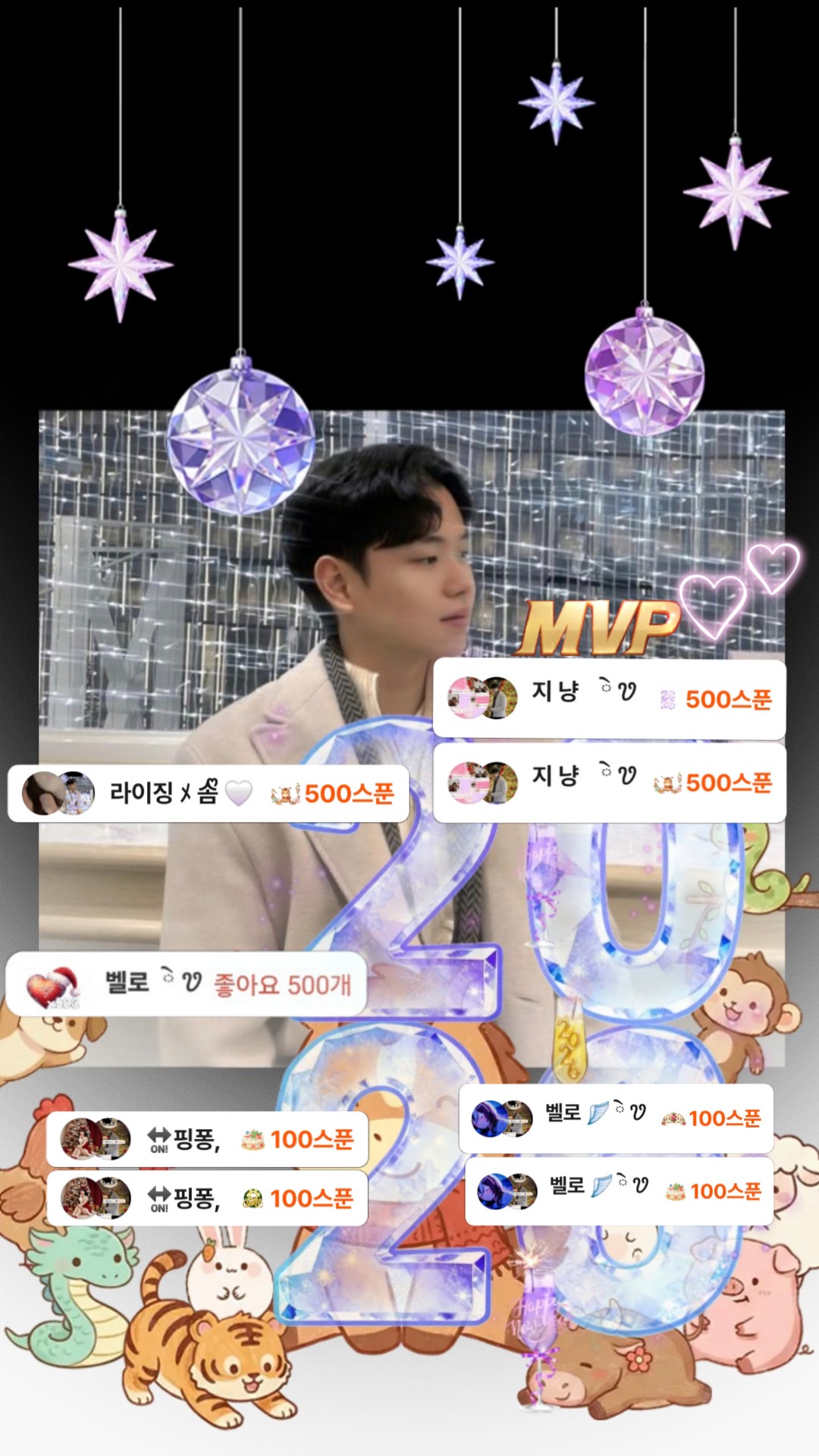
Task: Click the tiger gift icon beside 지냥's 500스푼
Action: [x=667, y=784]
